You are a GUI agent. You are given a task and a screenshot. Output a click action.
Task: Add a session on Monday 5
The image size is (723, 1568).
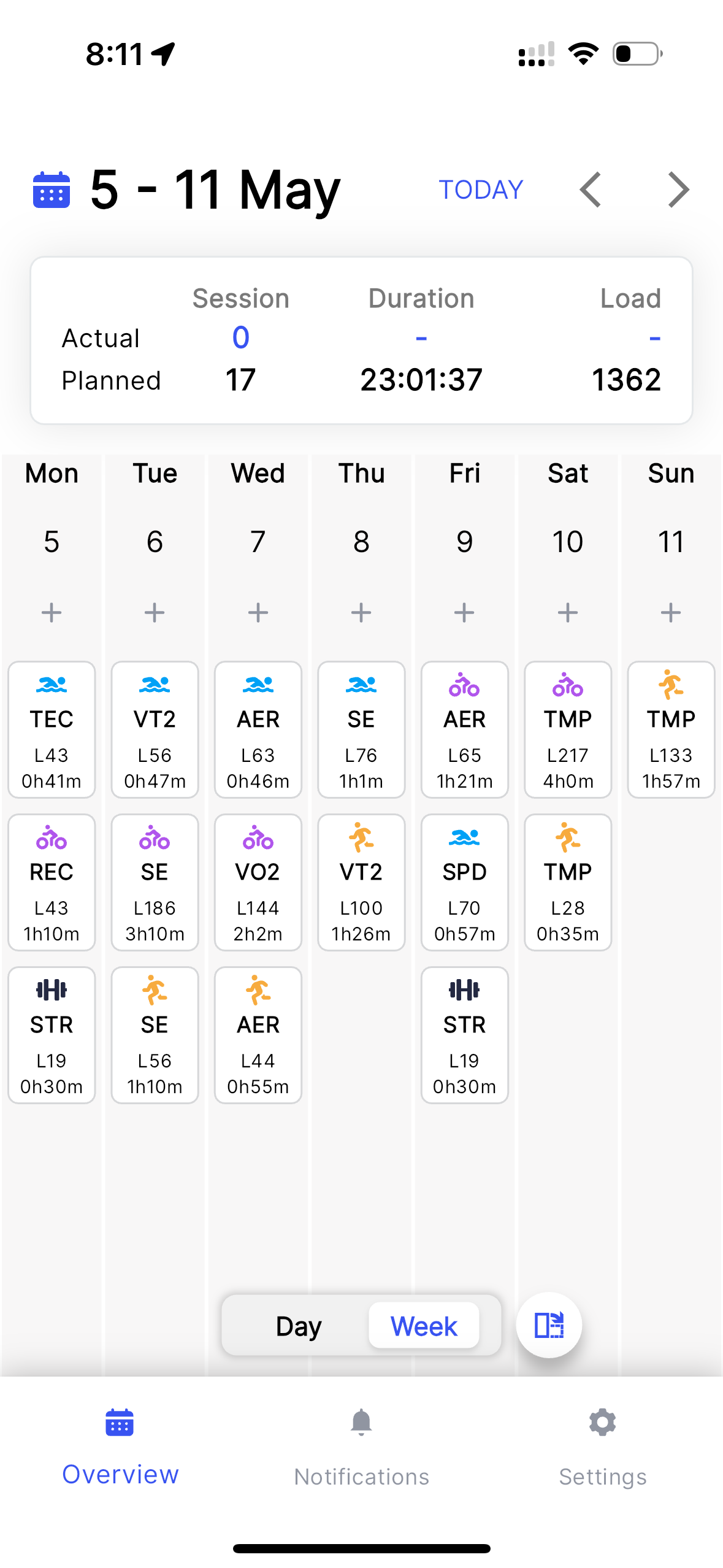point(52,612)
